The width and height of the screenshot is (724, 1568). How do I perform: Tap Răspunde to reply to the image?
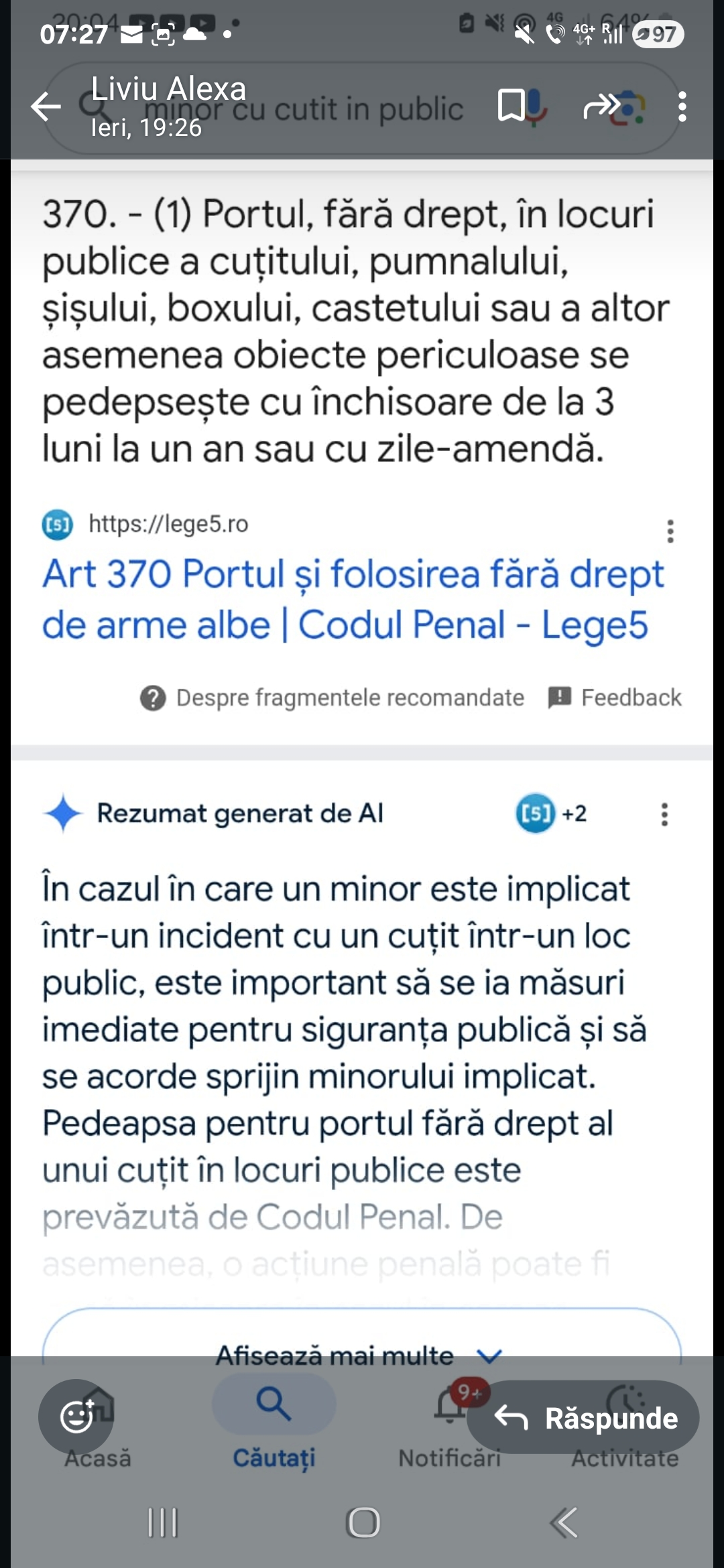[x=583, y=1418]
